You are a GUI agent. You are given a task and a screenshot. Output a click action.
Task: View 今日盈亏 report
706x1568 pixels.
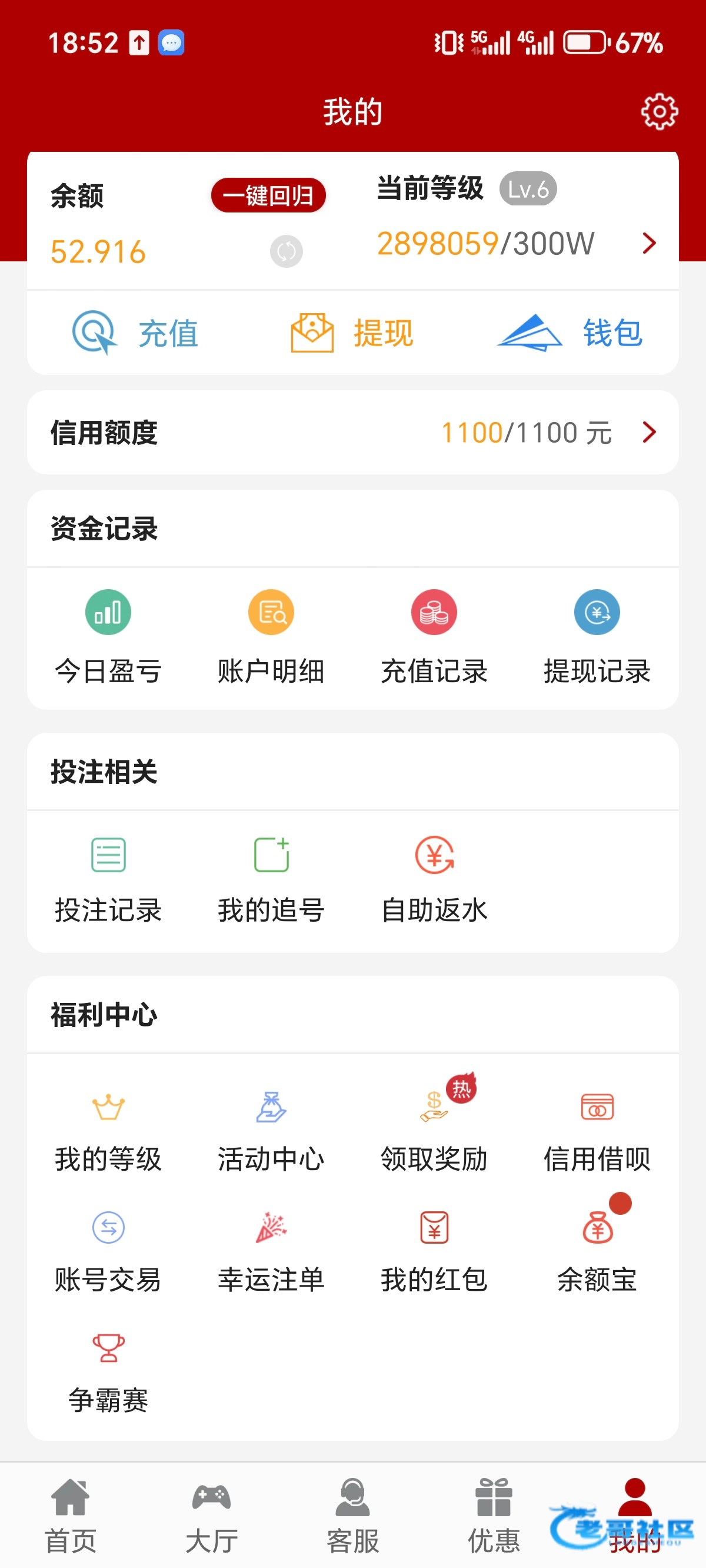(x=108, y=637)
